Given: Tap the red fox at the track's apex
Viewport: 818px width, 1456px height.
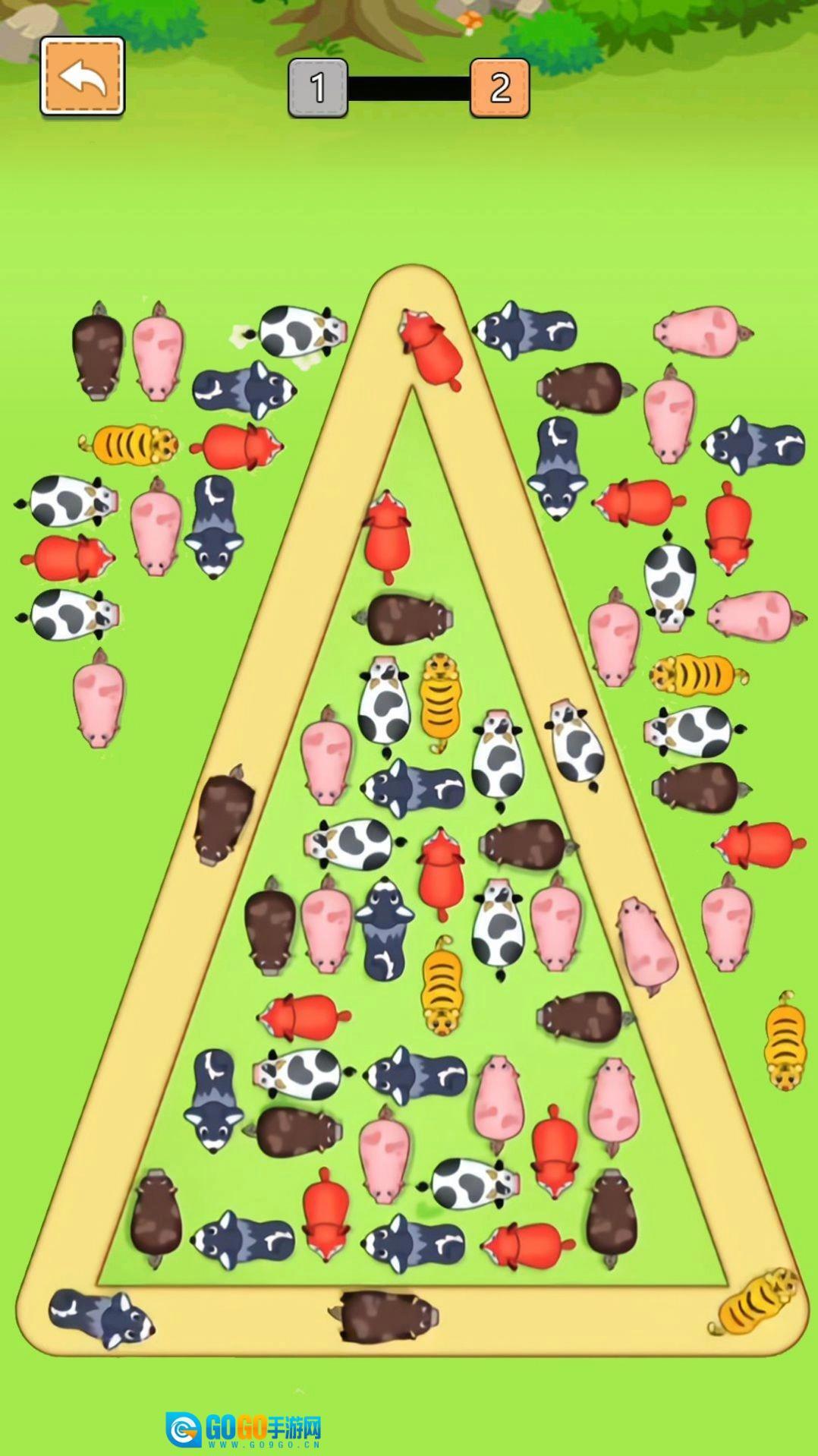Looking at the screenshot, I should (431, 348).
